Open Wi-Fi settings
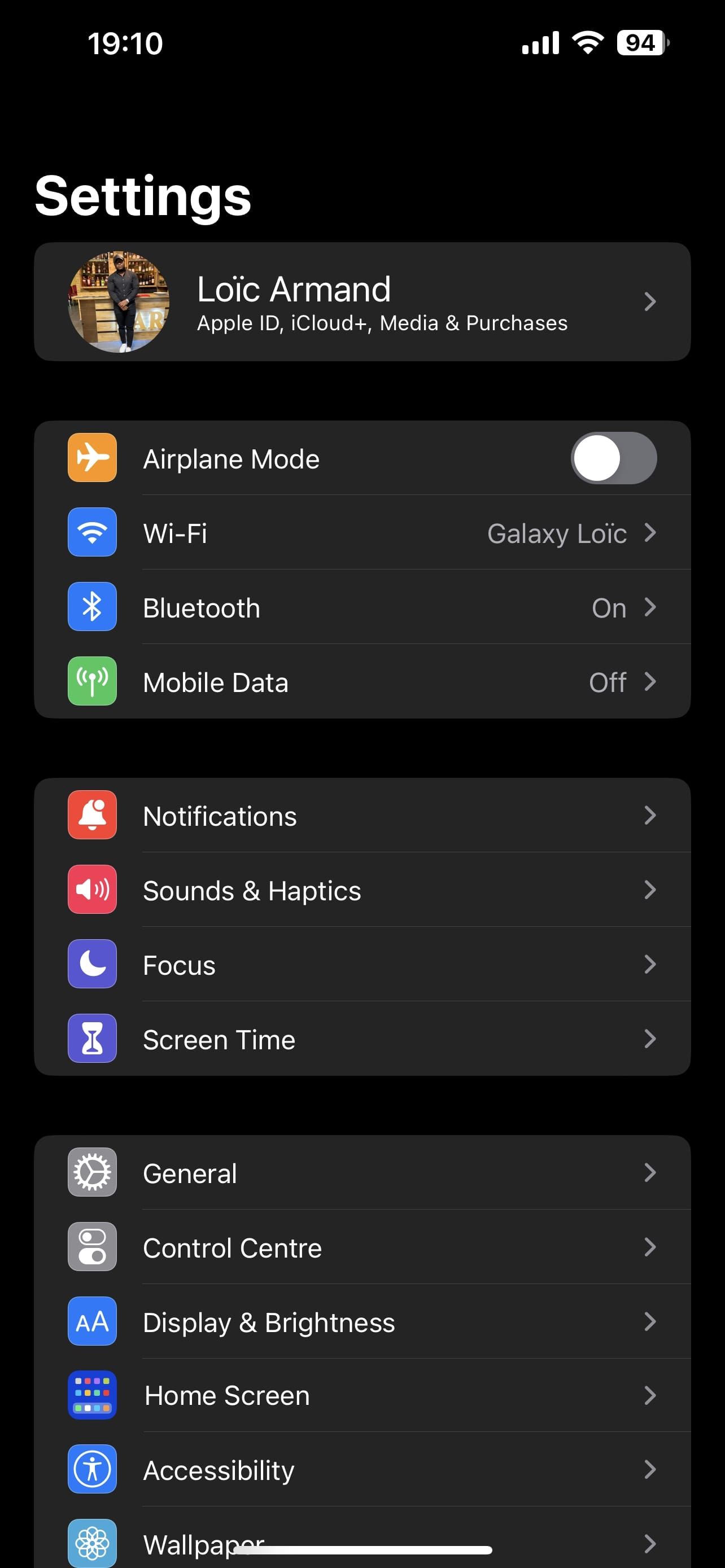725x1568 pixels. click(x=362, y=533)
